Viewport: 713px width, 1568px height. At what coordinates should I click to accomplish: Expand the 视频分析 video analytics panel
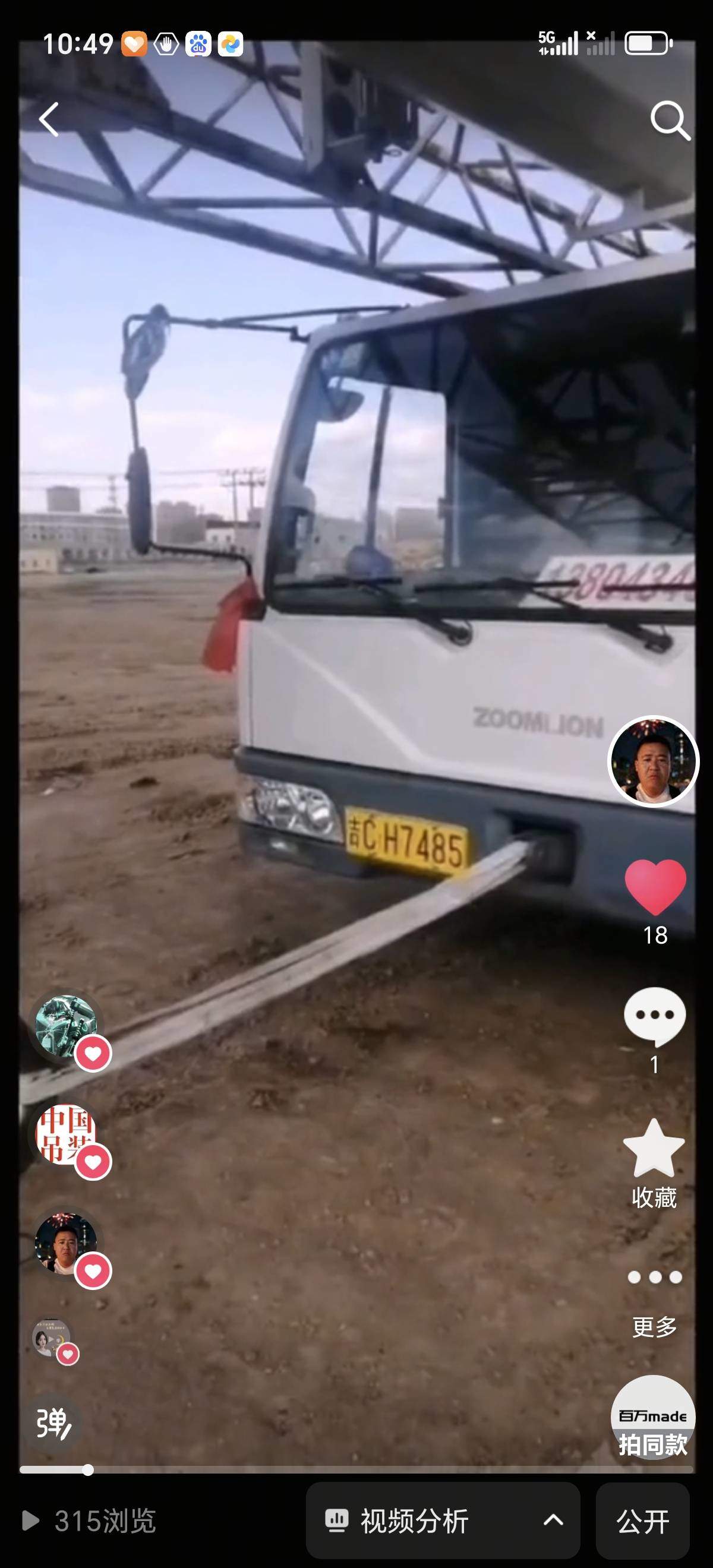443,1521
